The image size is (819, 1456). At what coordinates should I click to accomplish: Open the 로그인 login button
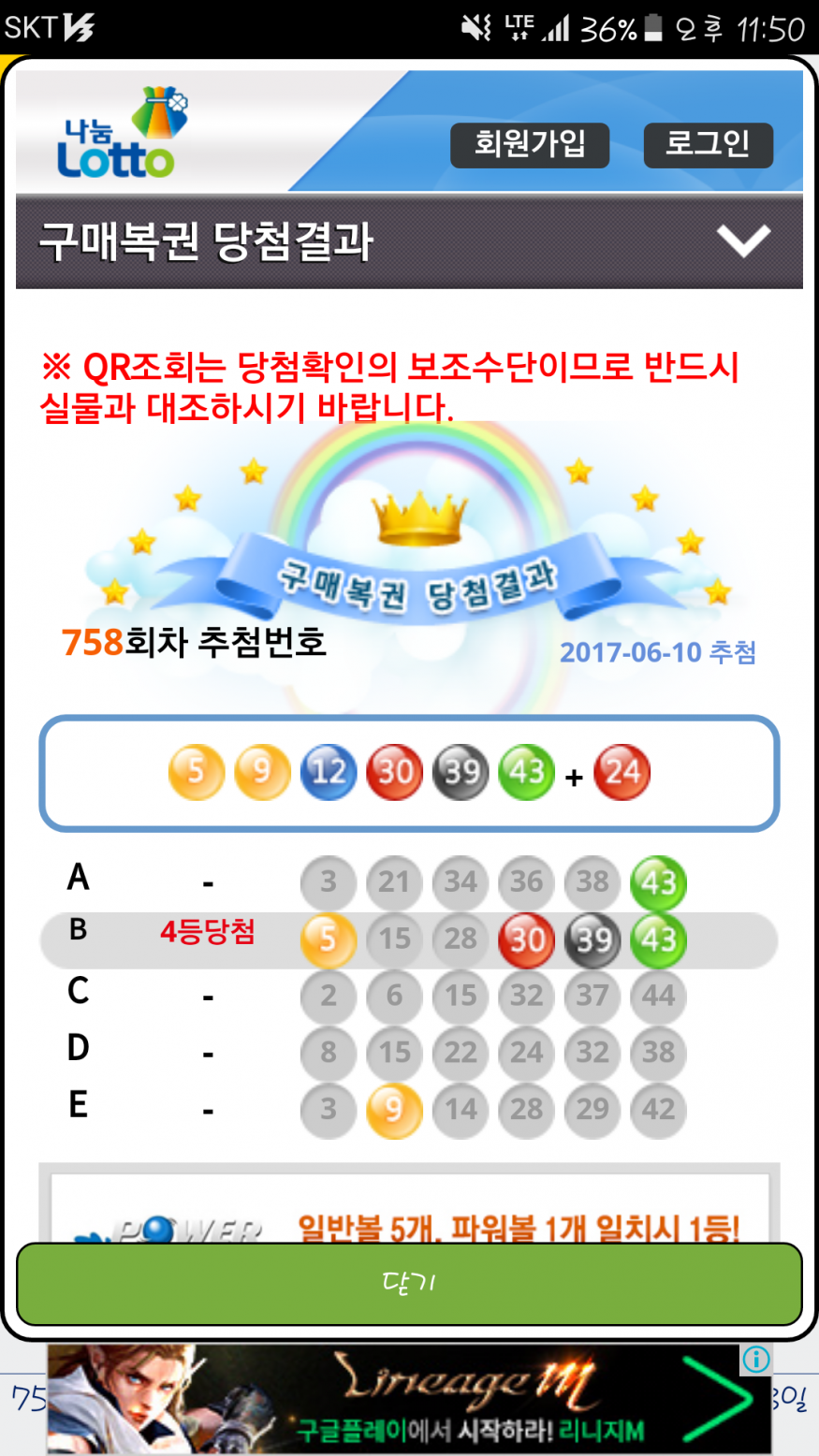[708, 145]
